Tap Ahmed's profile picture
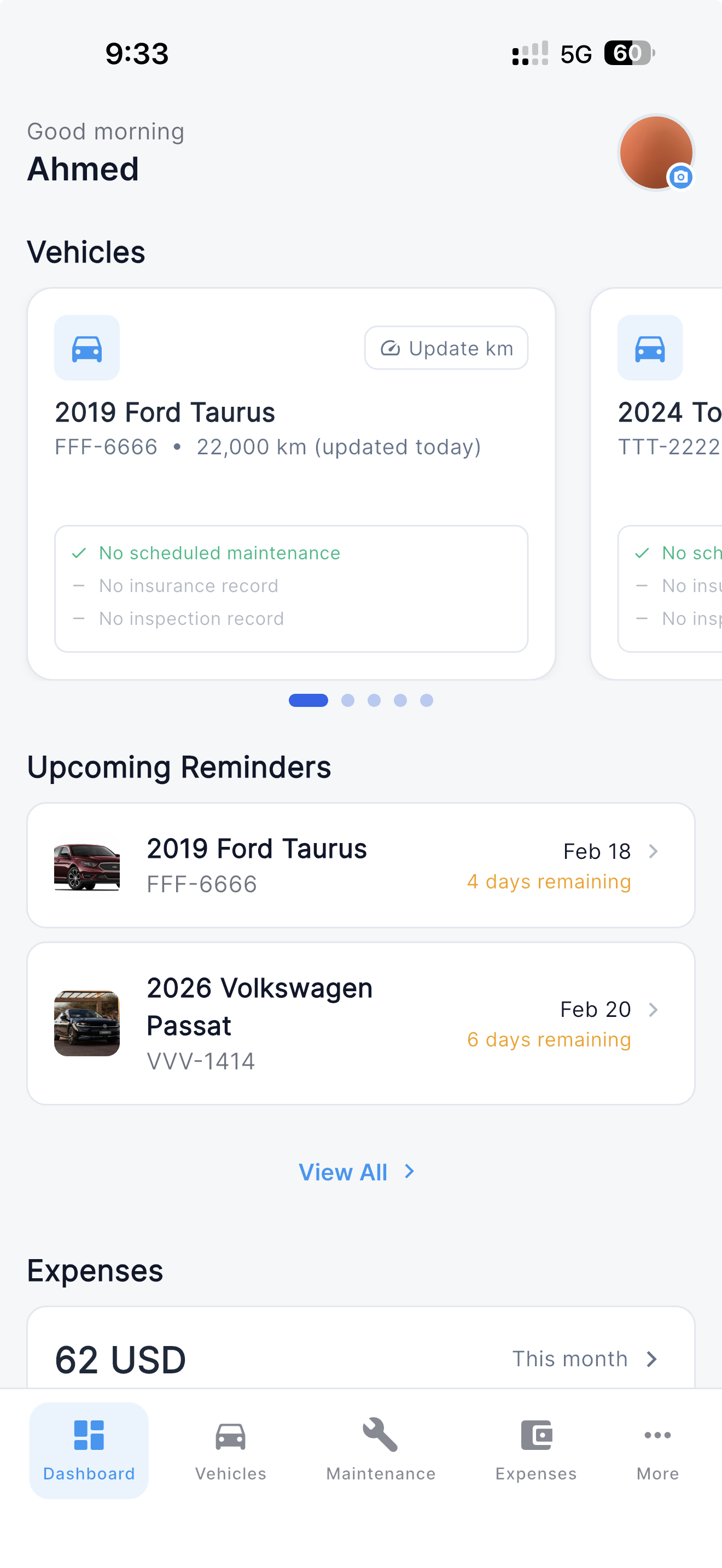Image resolution: width=722 pixels, height=1568 pixels. coord(656,152)
